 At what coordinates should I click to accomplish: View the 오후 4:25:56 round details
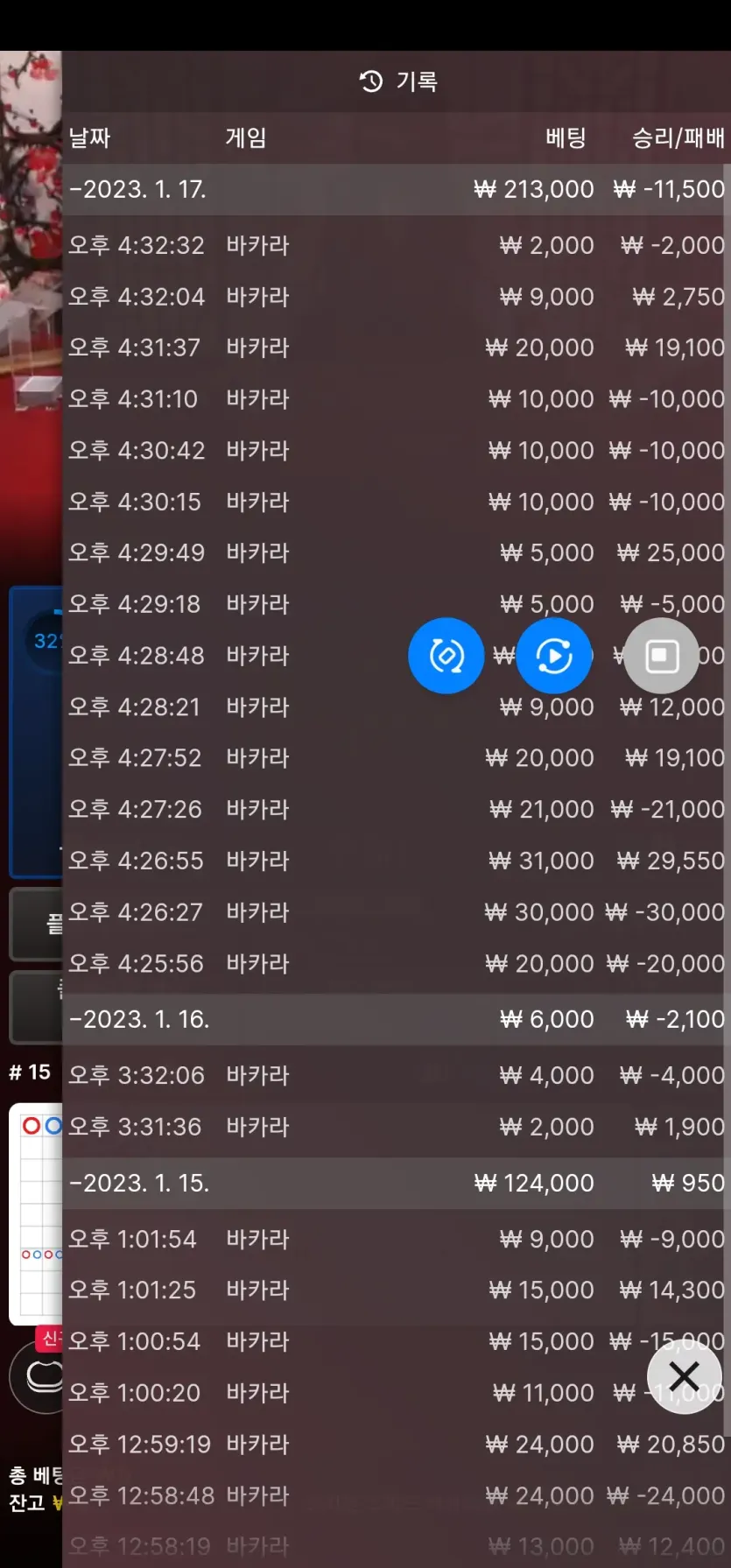point(396,963)
